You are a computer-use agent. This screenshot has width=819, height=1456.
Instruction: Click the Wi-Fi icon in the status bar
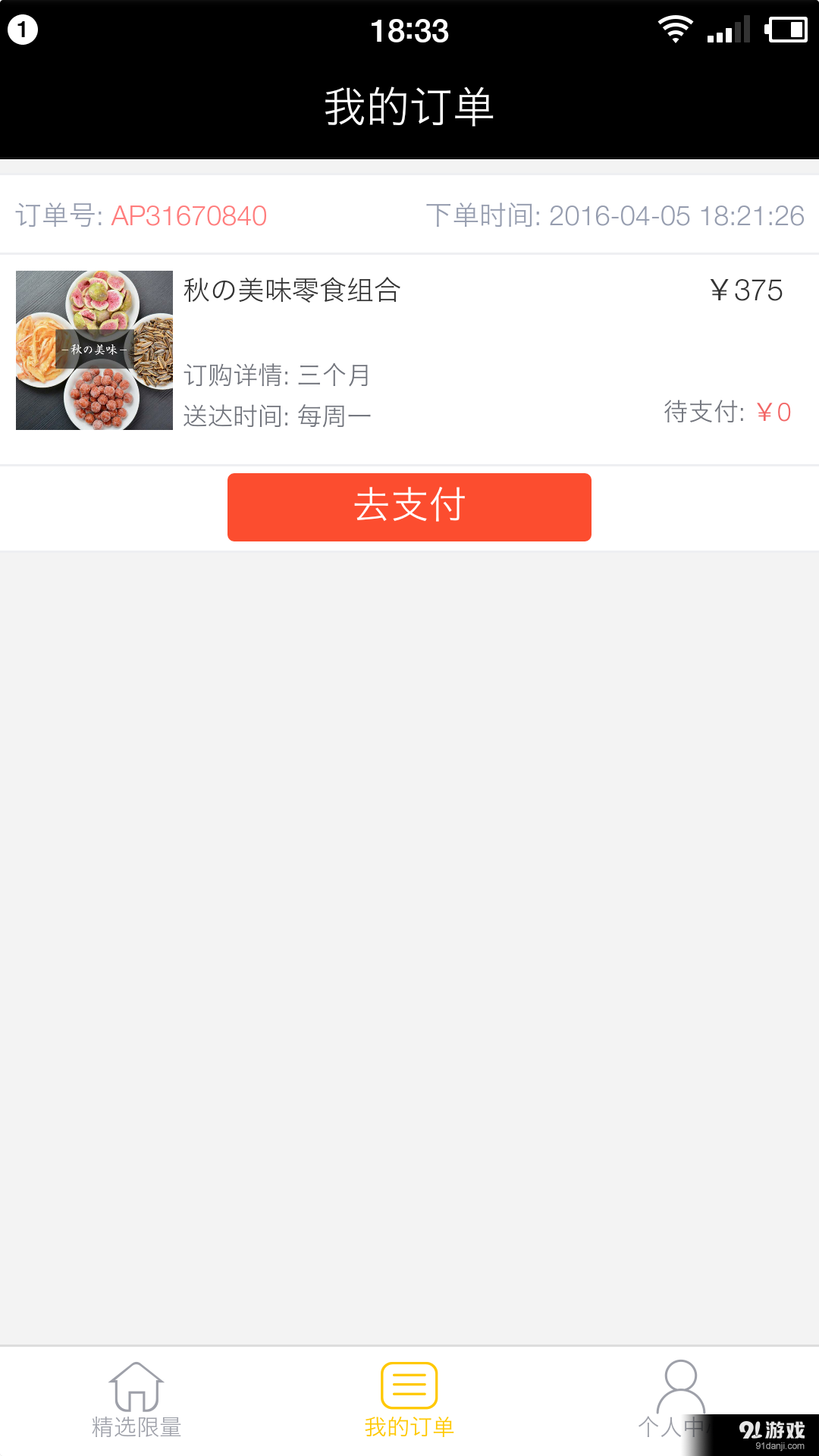pos(673,29)
